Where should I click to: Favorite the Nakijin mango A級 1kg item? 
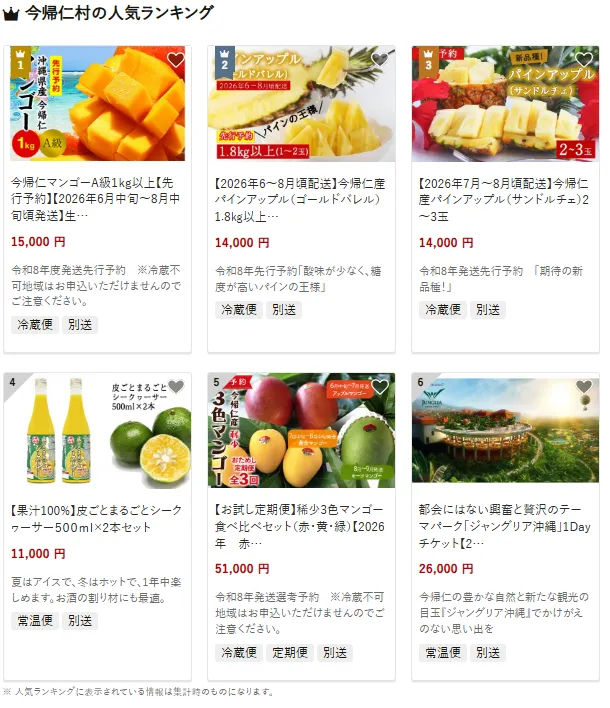pyautogui.click(x=176, y=60)
